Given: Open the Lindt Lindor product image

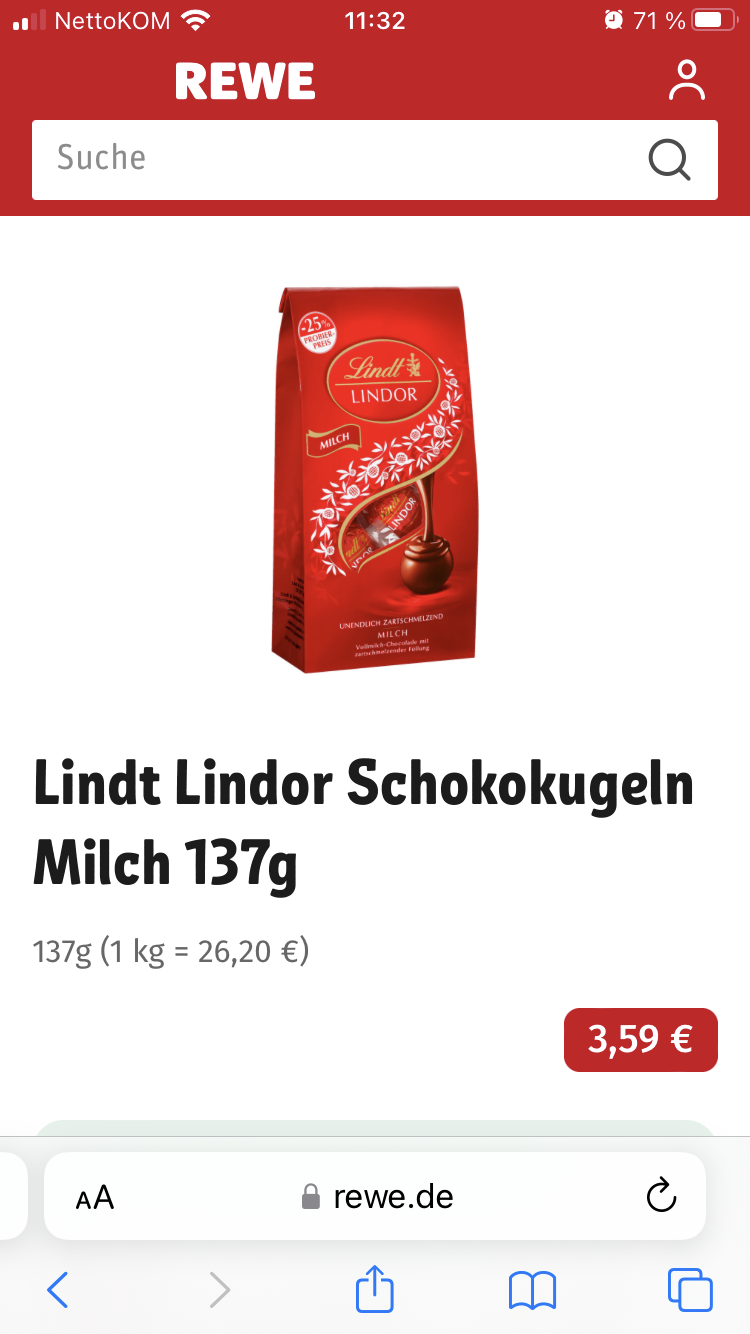Looking at the screenshot, I should (375, 479).
